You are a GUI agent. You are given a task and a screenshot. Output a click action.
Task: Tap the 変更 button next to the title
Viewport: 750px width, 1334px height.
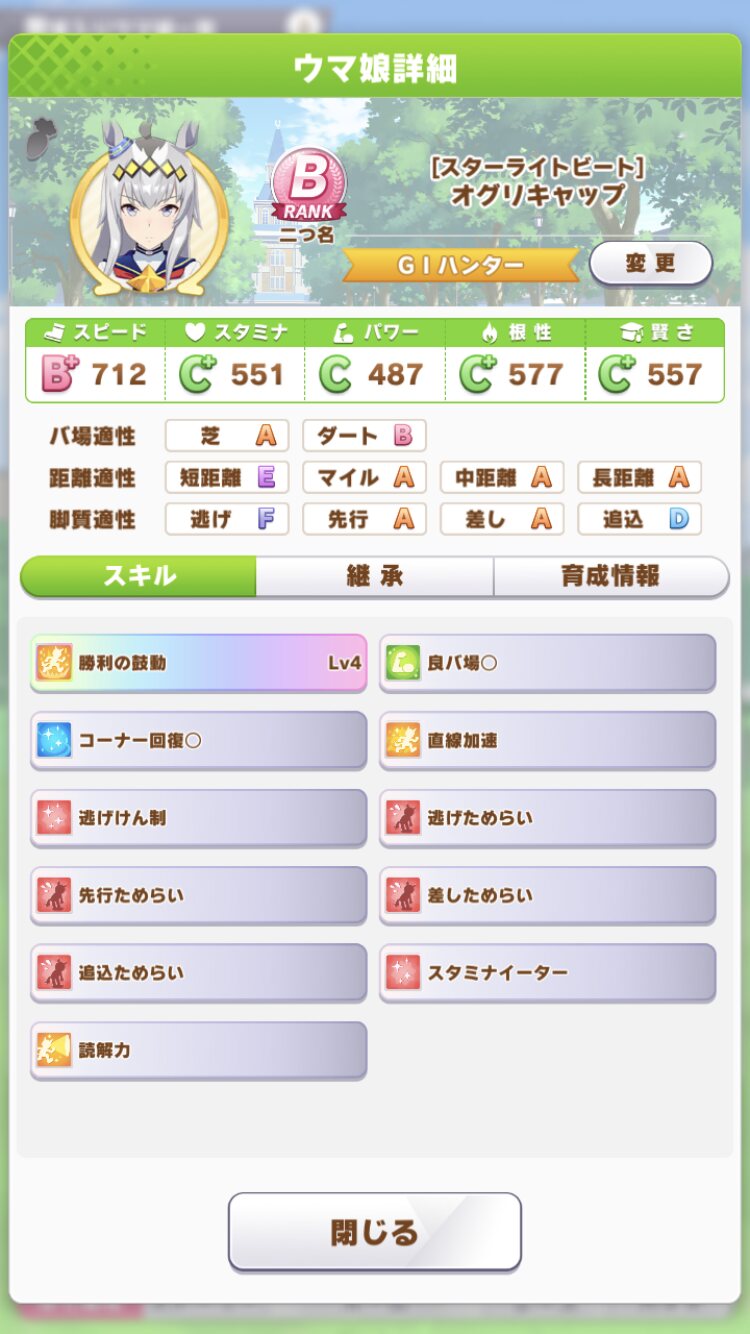[651, 263]
